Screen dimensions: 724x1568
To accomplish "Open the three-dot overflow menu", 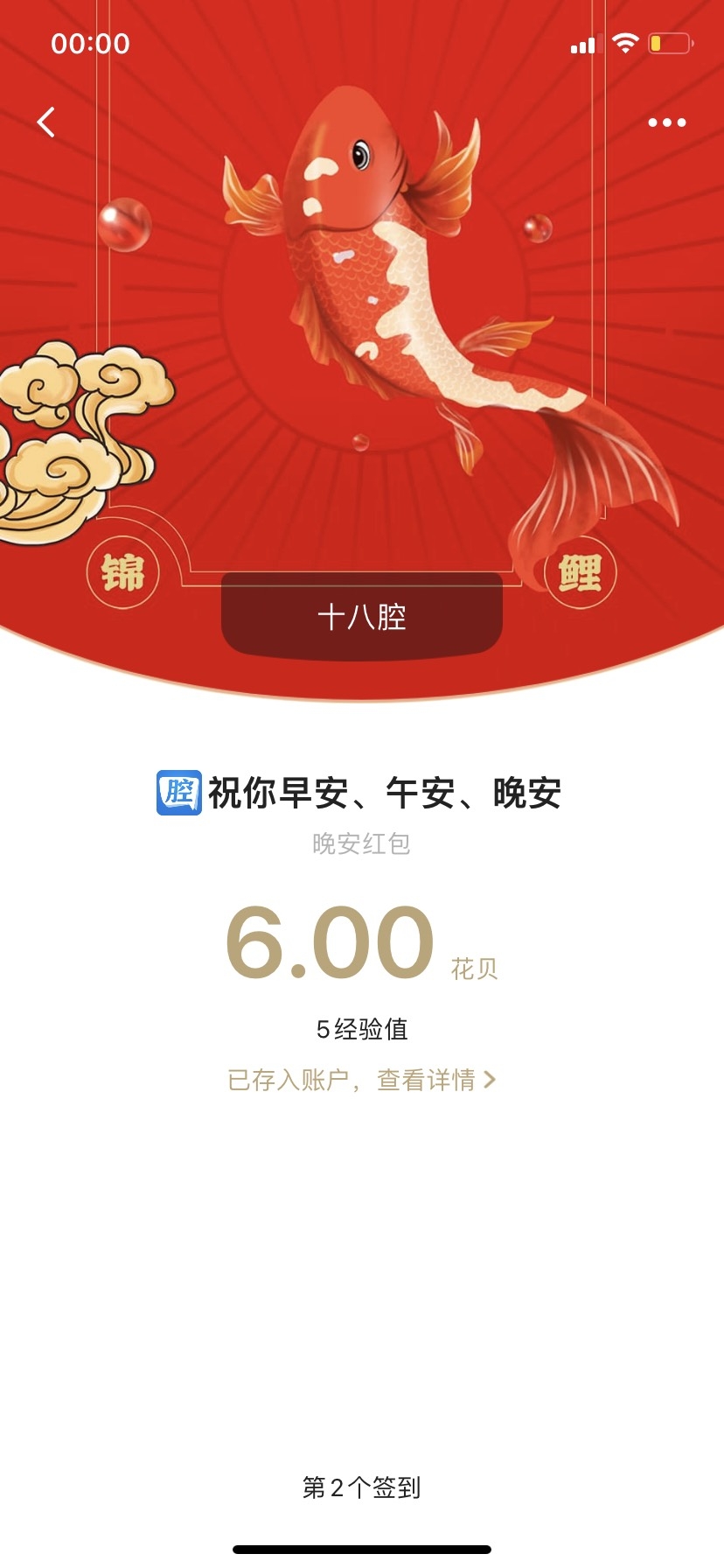I will [x=666, y=122].
